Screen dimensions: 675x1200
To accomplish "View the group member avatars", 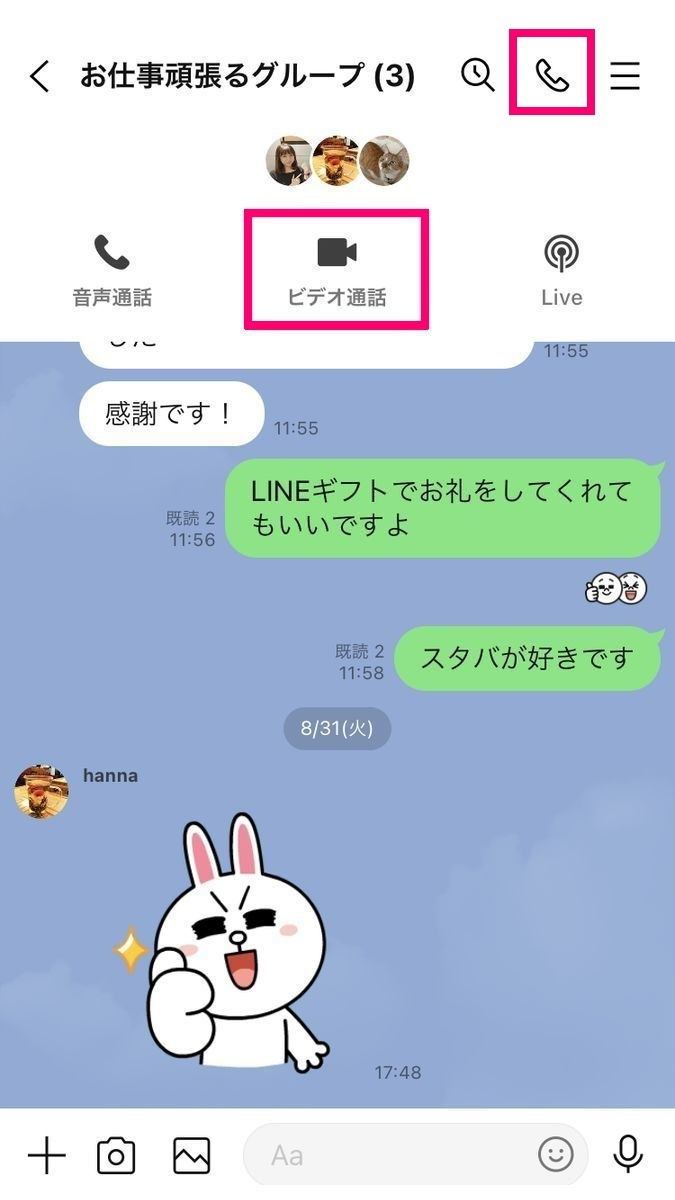I will 337,161.
